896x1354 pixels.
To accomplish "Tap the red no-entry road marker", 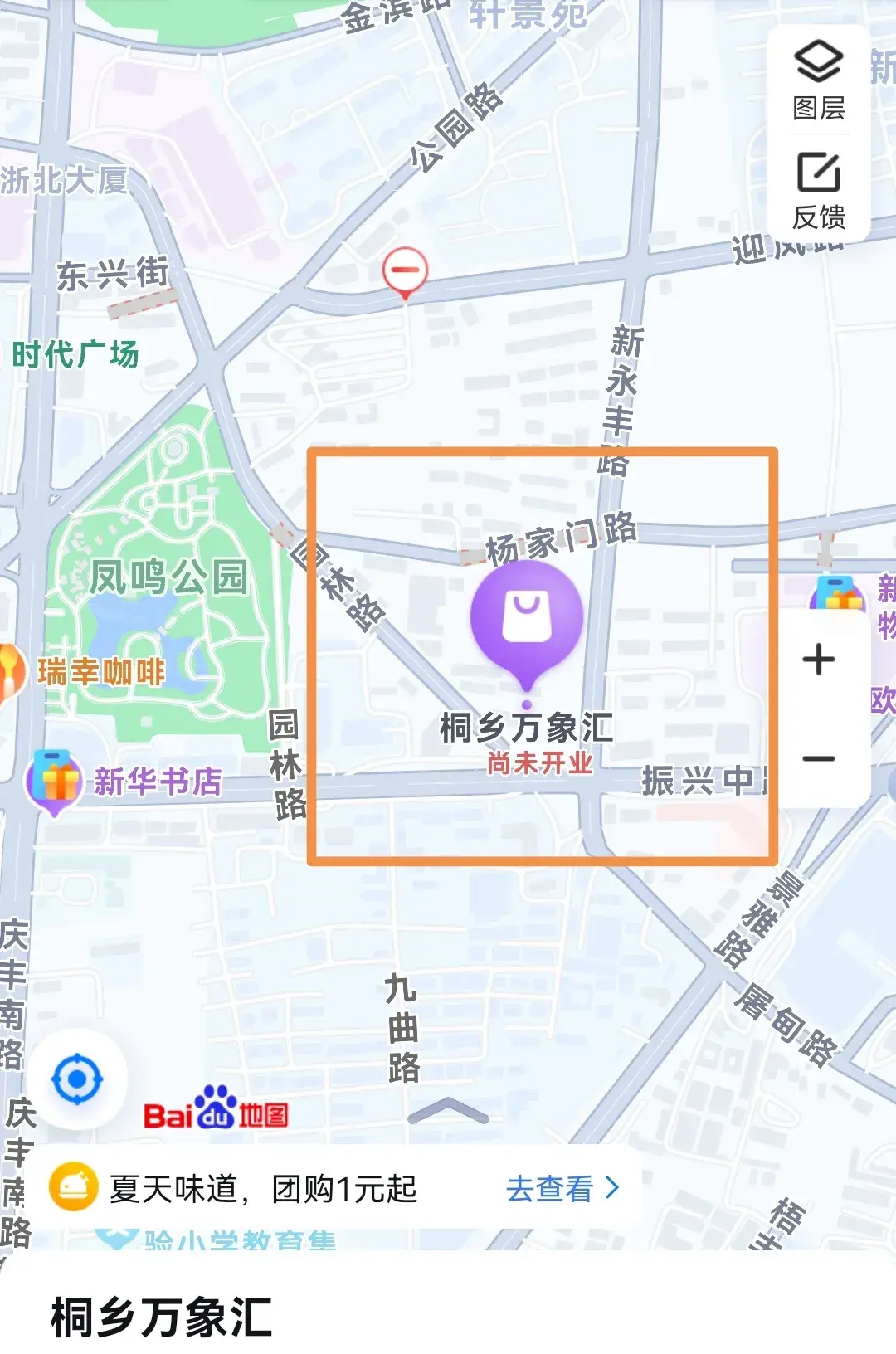I will (405, 270).
